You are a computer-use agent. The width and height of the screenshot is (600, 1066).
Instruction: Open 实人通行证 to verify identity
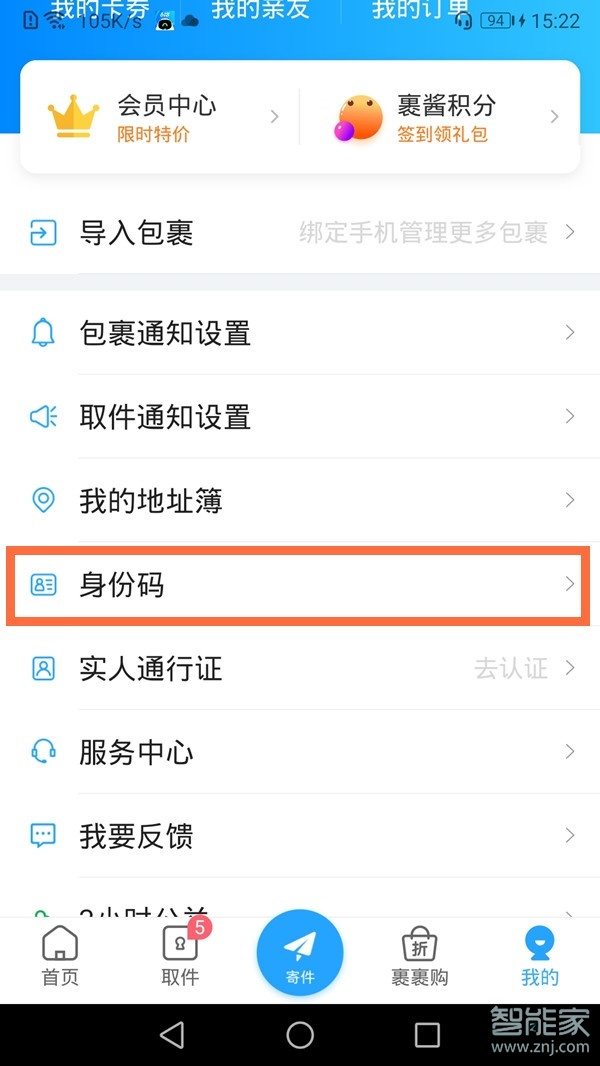click(x=300, y=668)
